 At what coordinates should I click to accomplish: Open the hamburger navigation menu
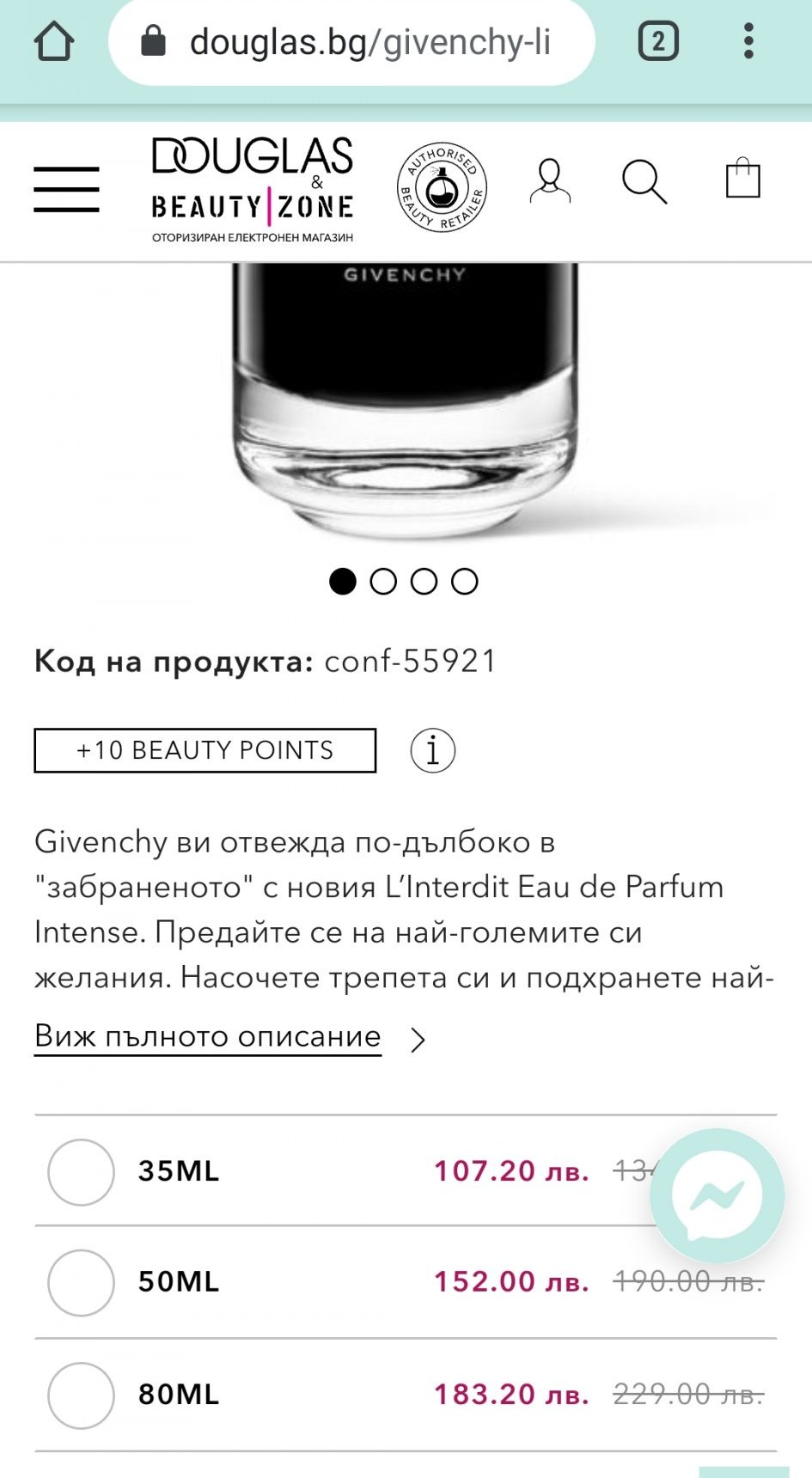click(x=66, y=189)
